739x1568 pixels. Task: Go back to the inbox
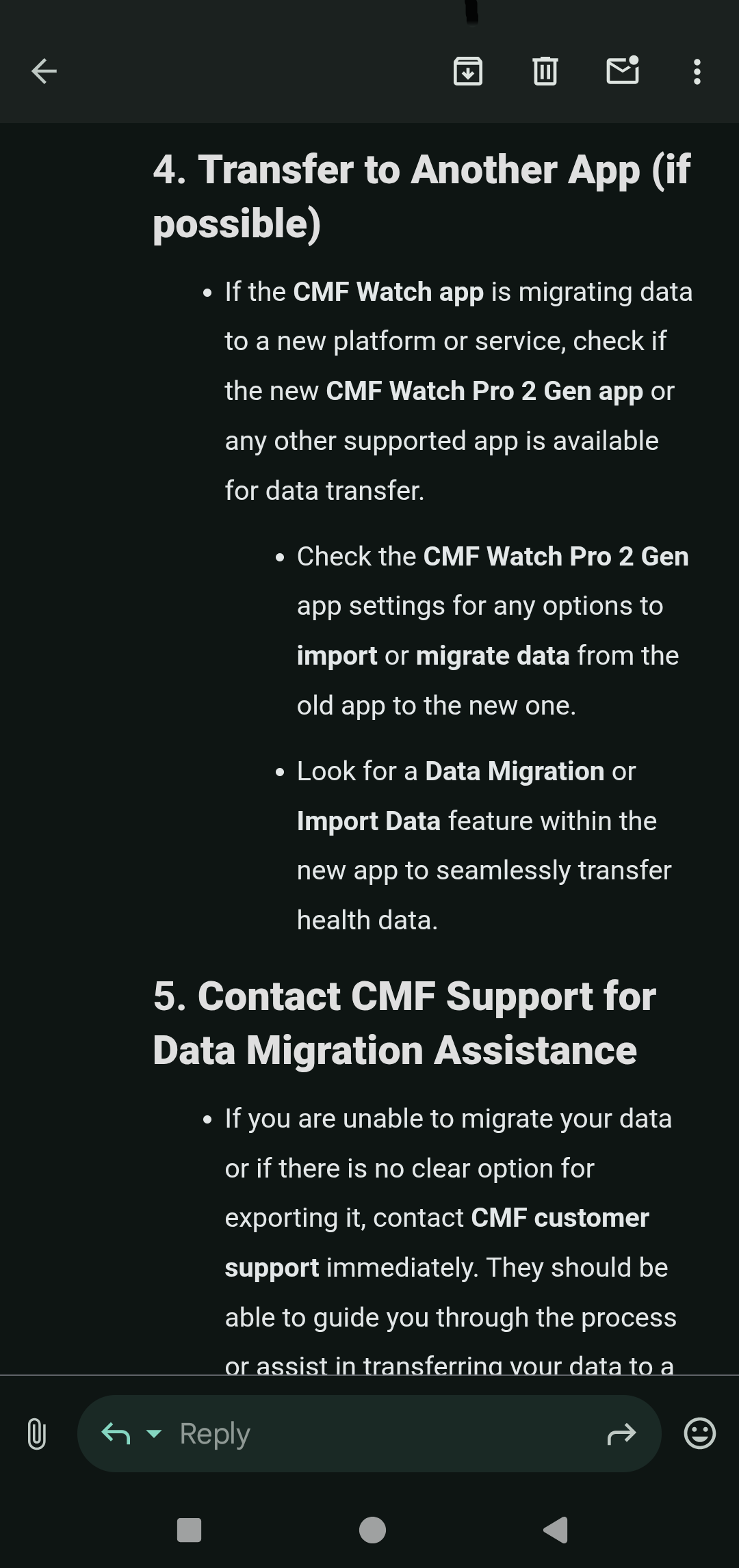44,71
